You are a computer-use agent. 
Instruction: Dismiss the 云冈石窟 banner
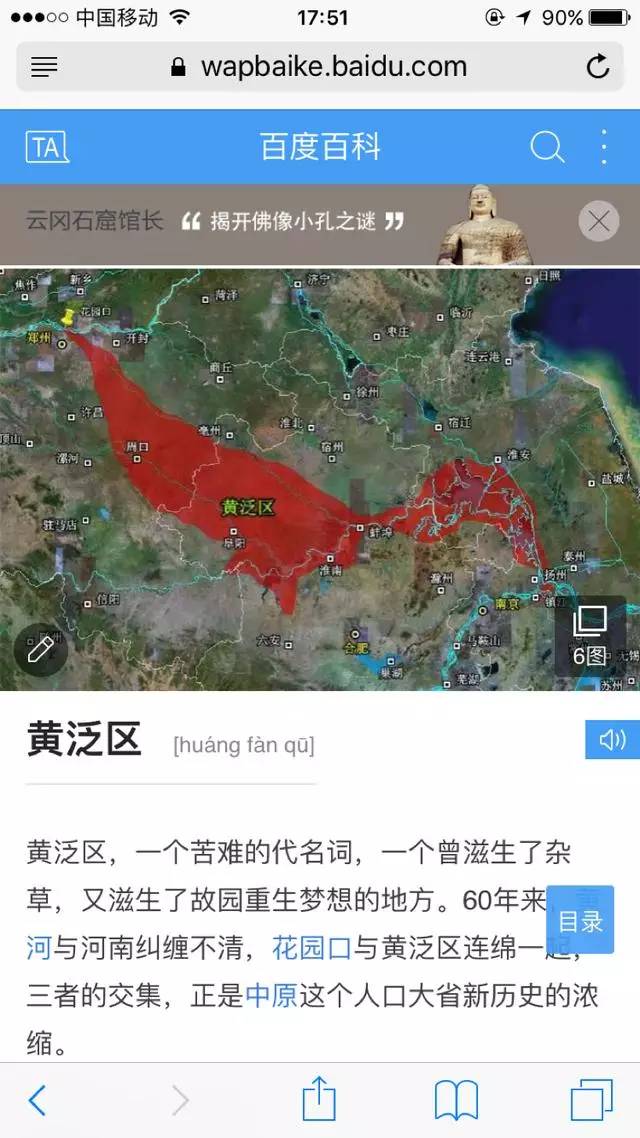pyautogui.click(x=599, y=222)
